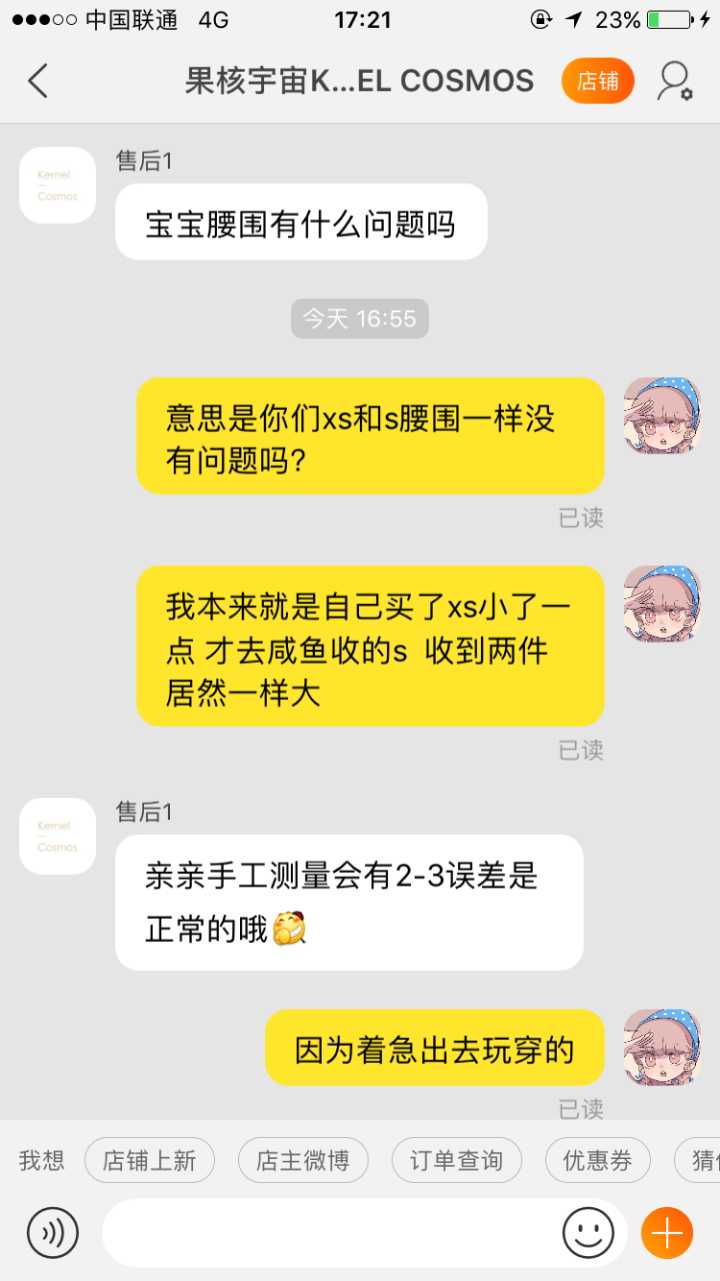Open the 售后1 seller avatar above 宝宝腰围 message
This screenshot has width=720, height=1281.
(x=57, y=185)
